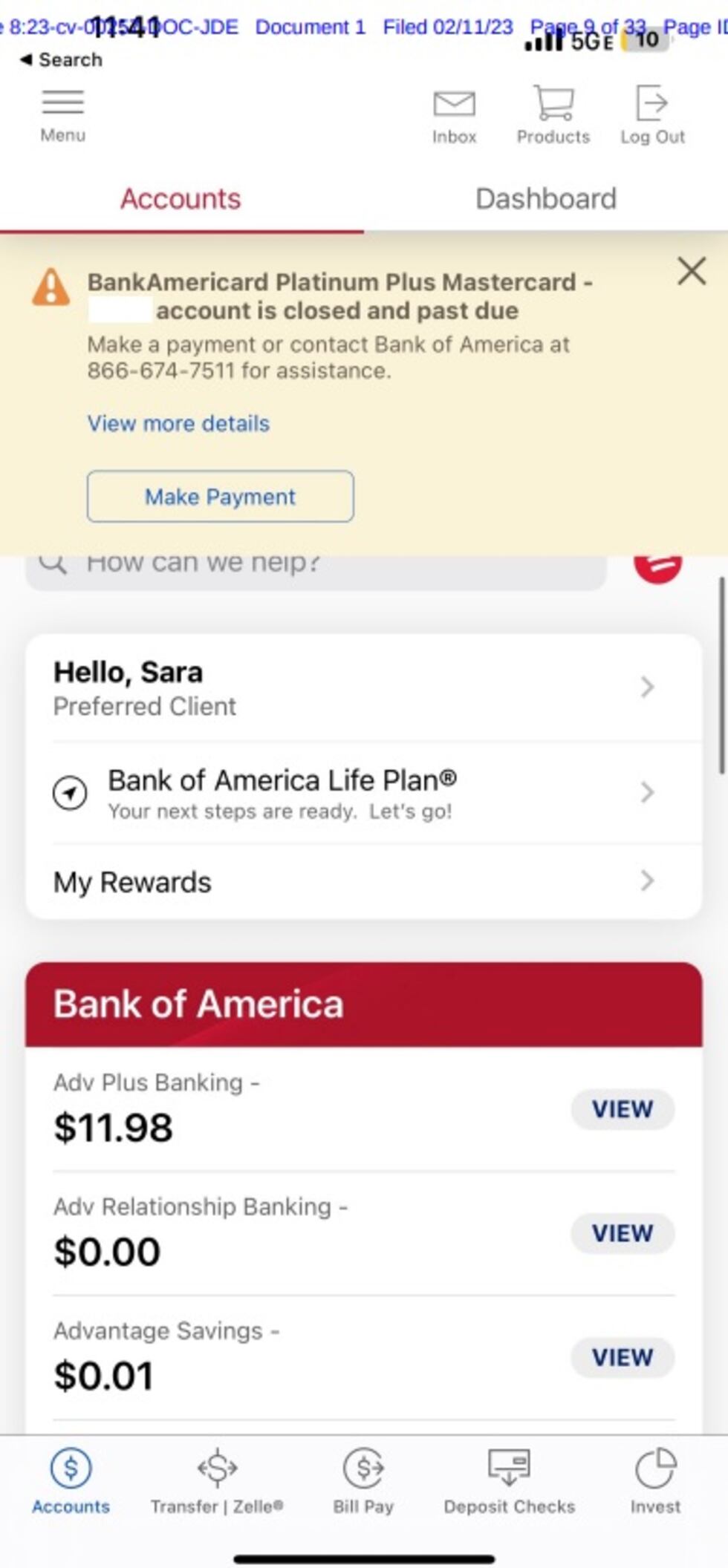Expand the Hello, Sara profile chevron
This screenshot has height=1568, width=728.
(x=647, y=687)
